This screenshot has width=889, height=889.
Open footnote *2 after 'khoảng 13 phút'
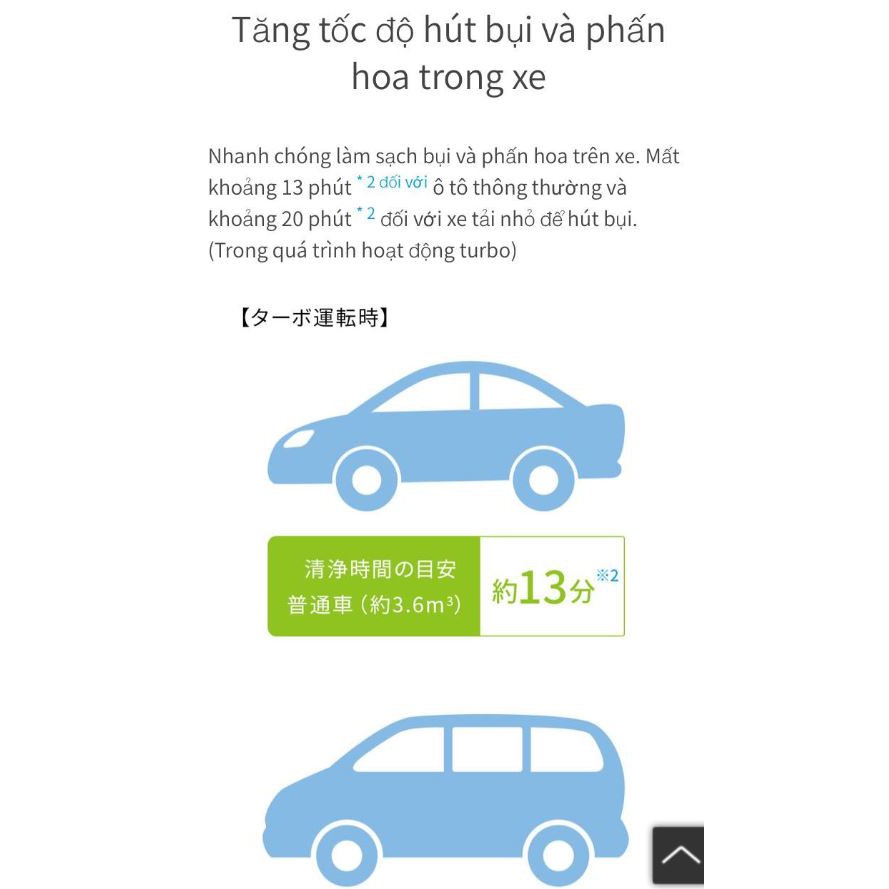tap(366, 182)
